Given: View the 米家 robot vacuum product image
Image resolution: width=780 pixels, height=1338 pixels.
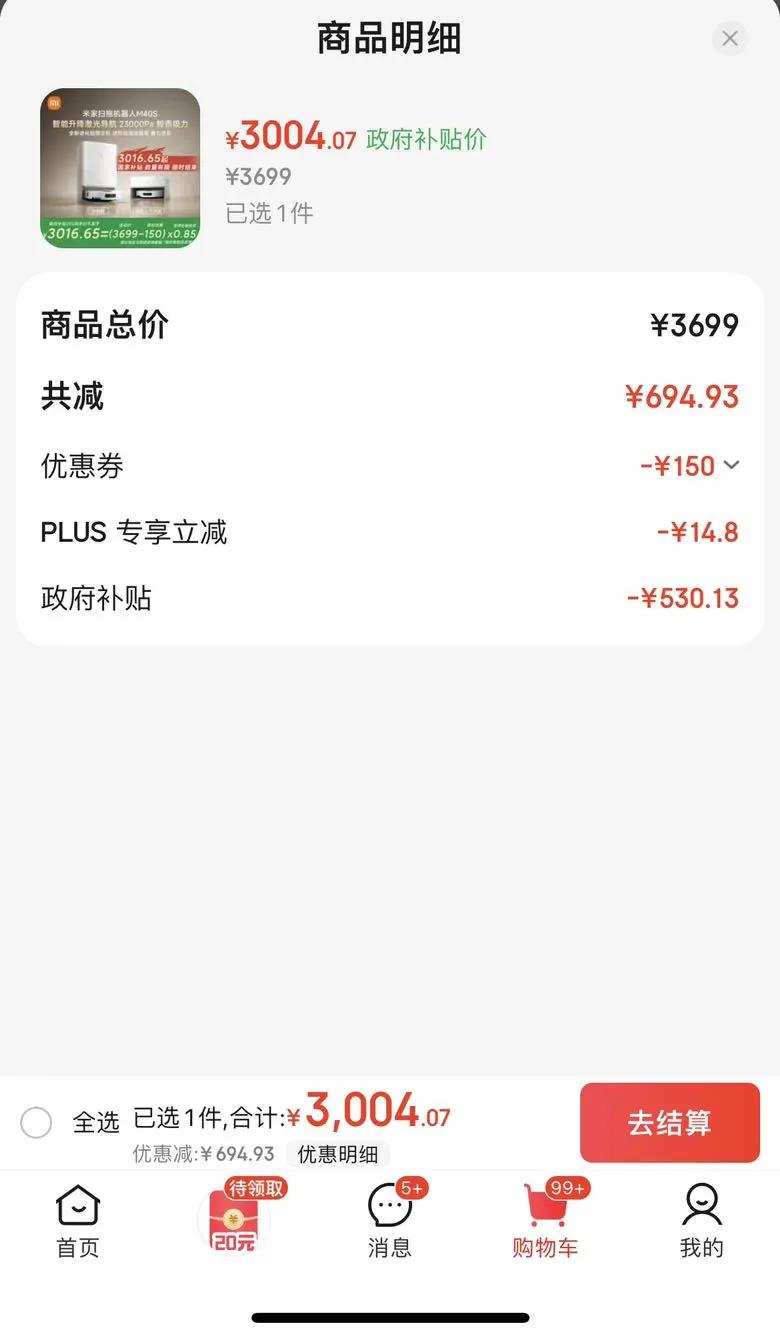Looking at the screenshot, I should pyautogui.click(x=120, y=168).
